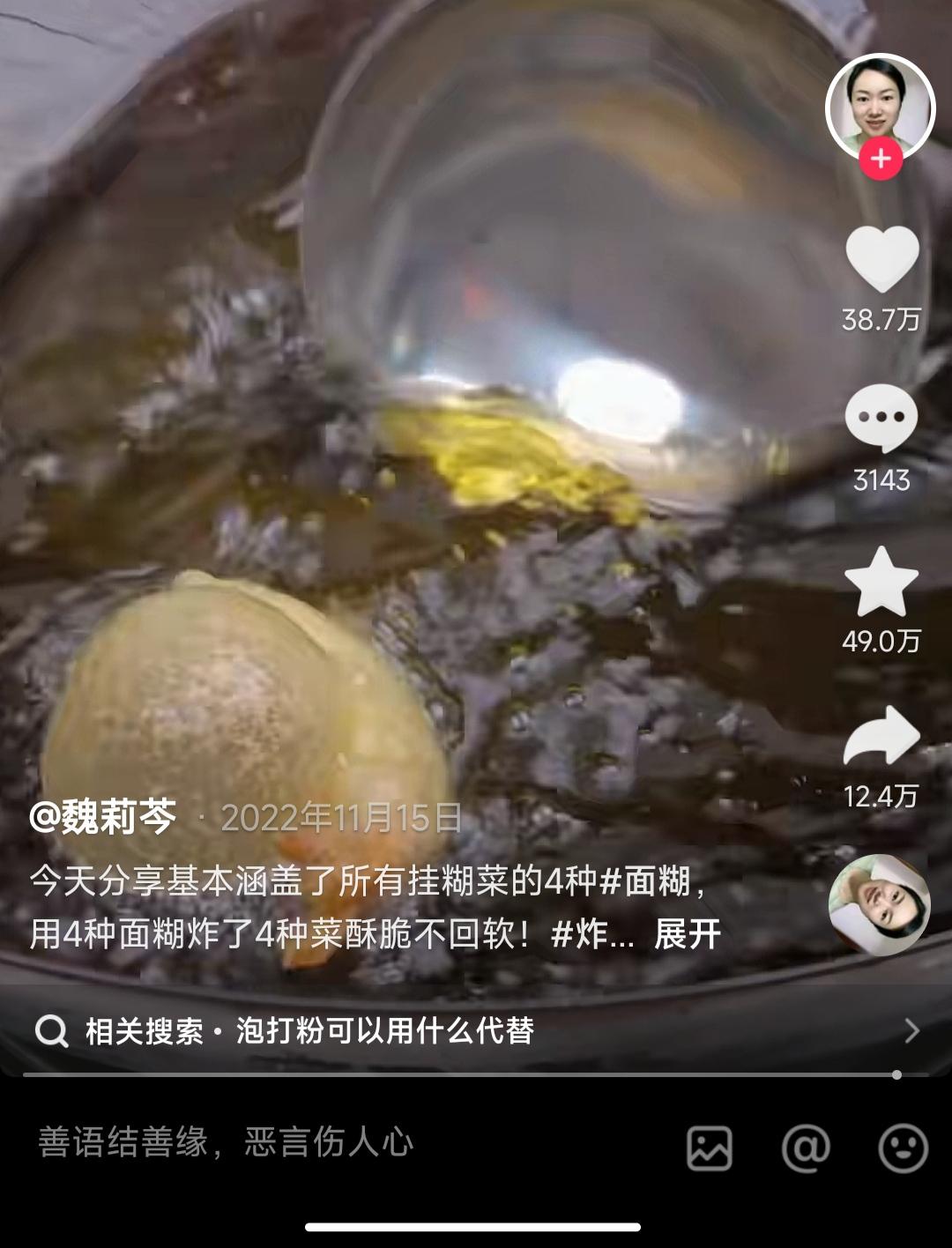This screenshot has height=1248, width=952.
Task: Add this video to favorites
Action: (x=881, y=583)
